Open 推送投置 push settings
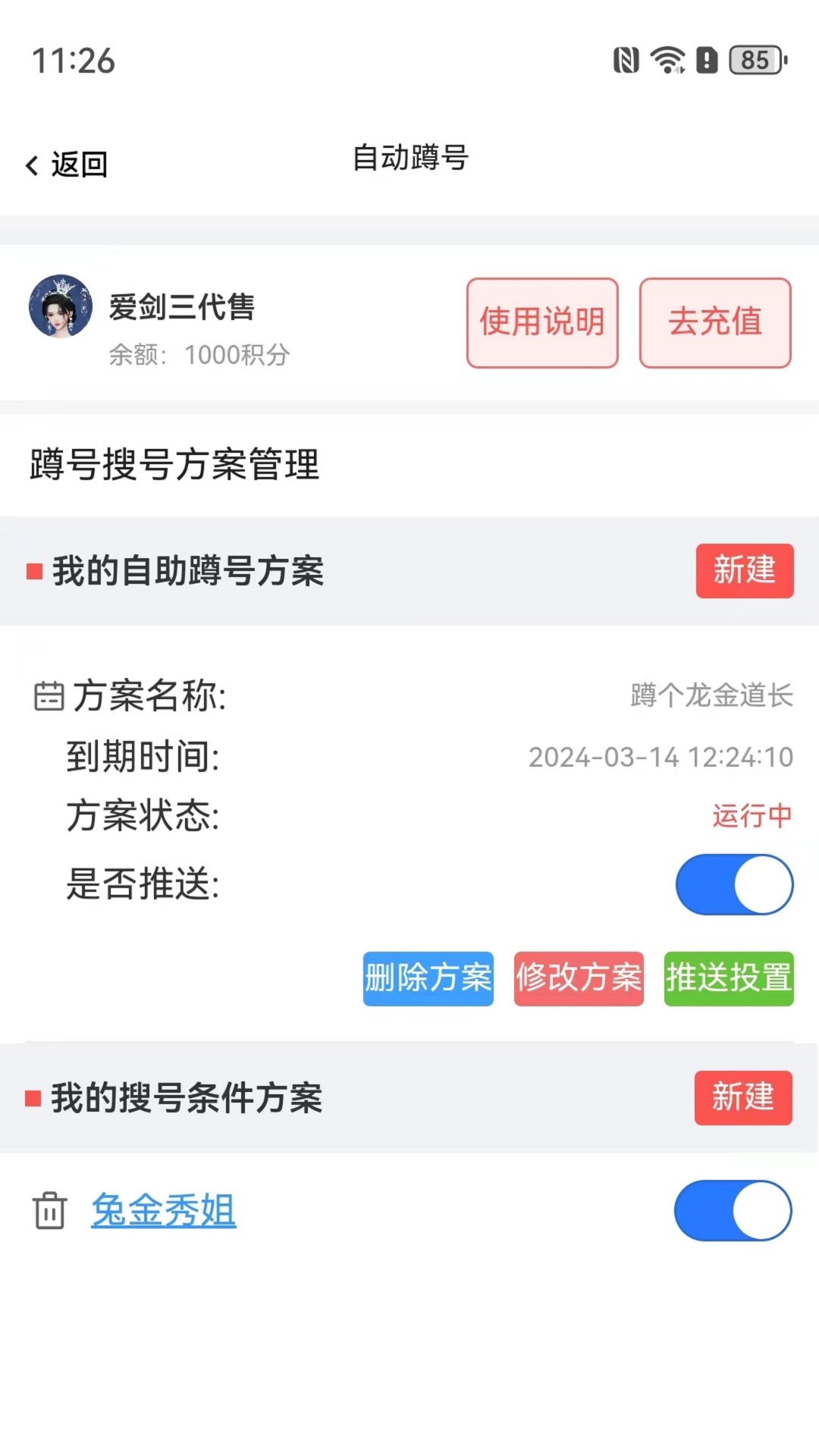This screenshot has height=1456, width=819. [727, 979]
